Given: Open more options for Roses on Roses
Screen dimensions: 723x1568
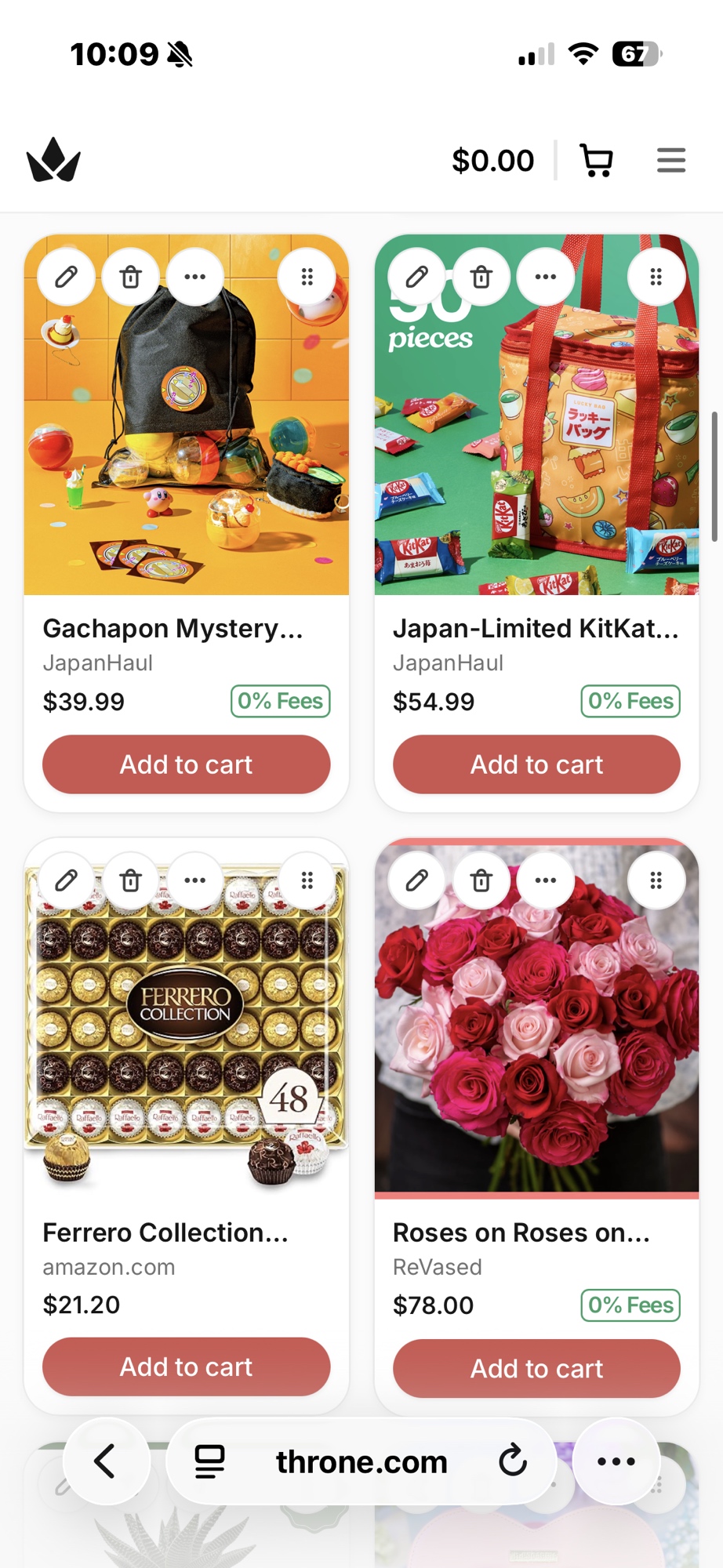Looking at the screenshot, I should click(x=546, y=880).
